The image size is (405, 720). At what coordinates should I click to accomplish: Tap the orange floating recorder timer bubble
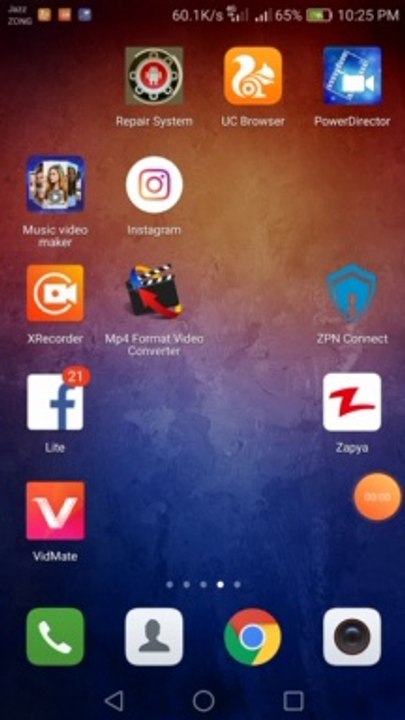click(377, 497)
